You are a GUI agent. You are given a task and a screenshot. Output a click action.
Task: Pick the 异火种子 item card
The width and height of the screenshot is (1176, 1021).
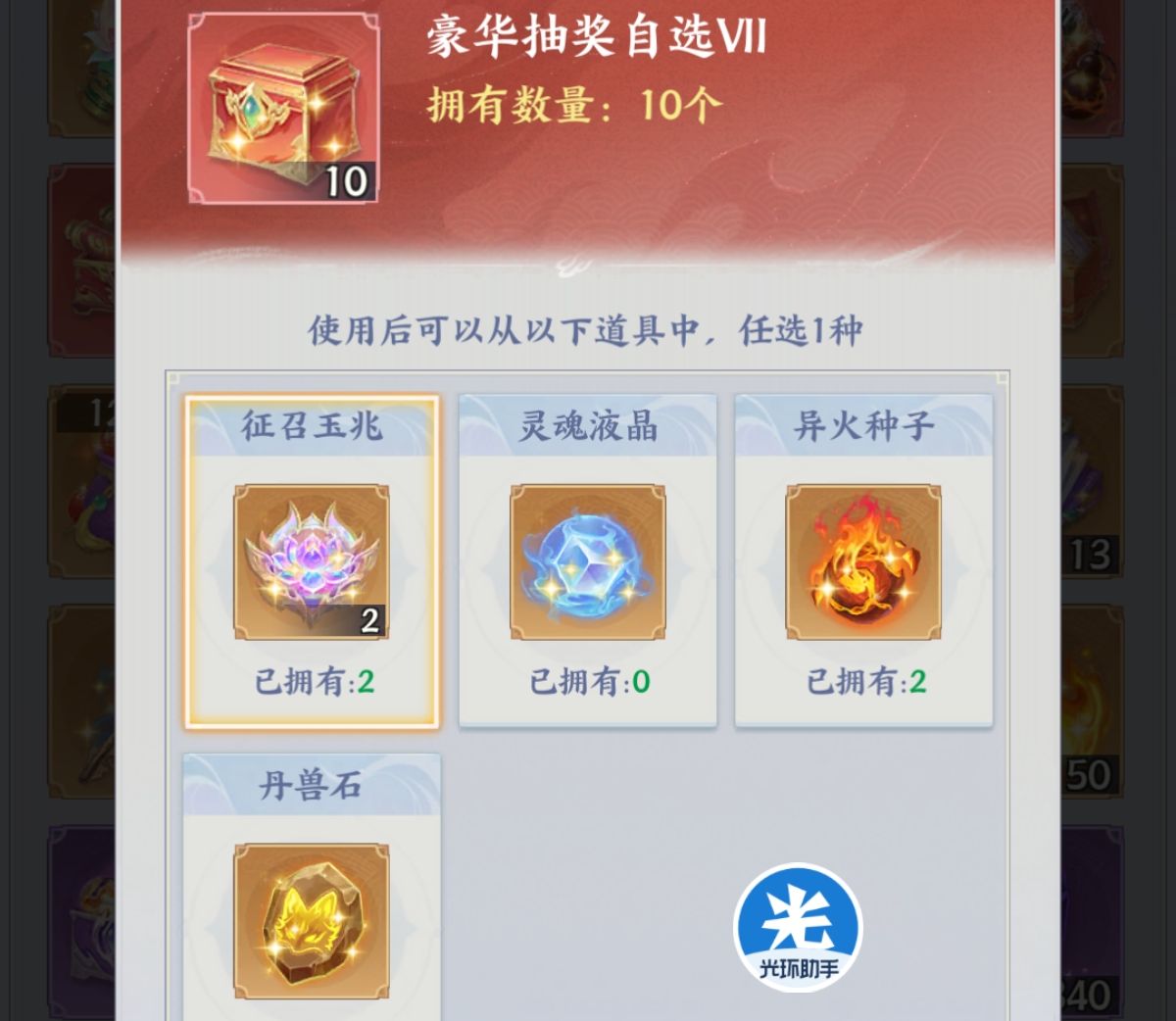tap(863, 561)
